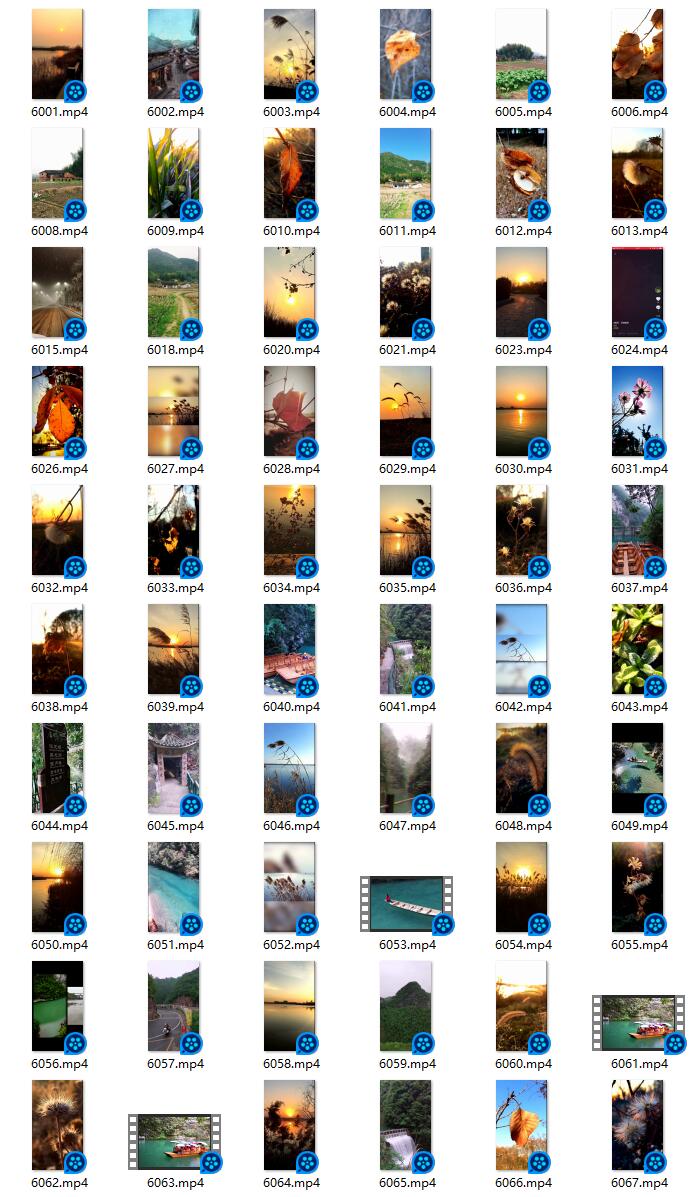Open video file 6031.mp4
The height and width of the screenshot is (1197, 700).
coord(638,411)
